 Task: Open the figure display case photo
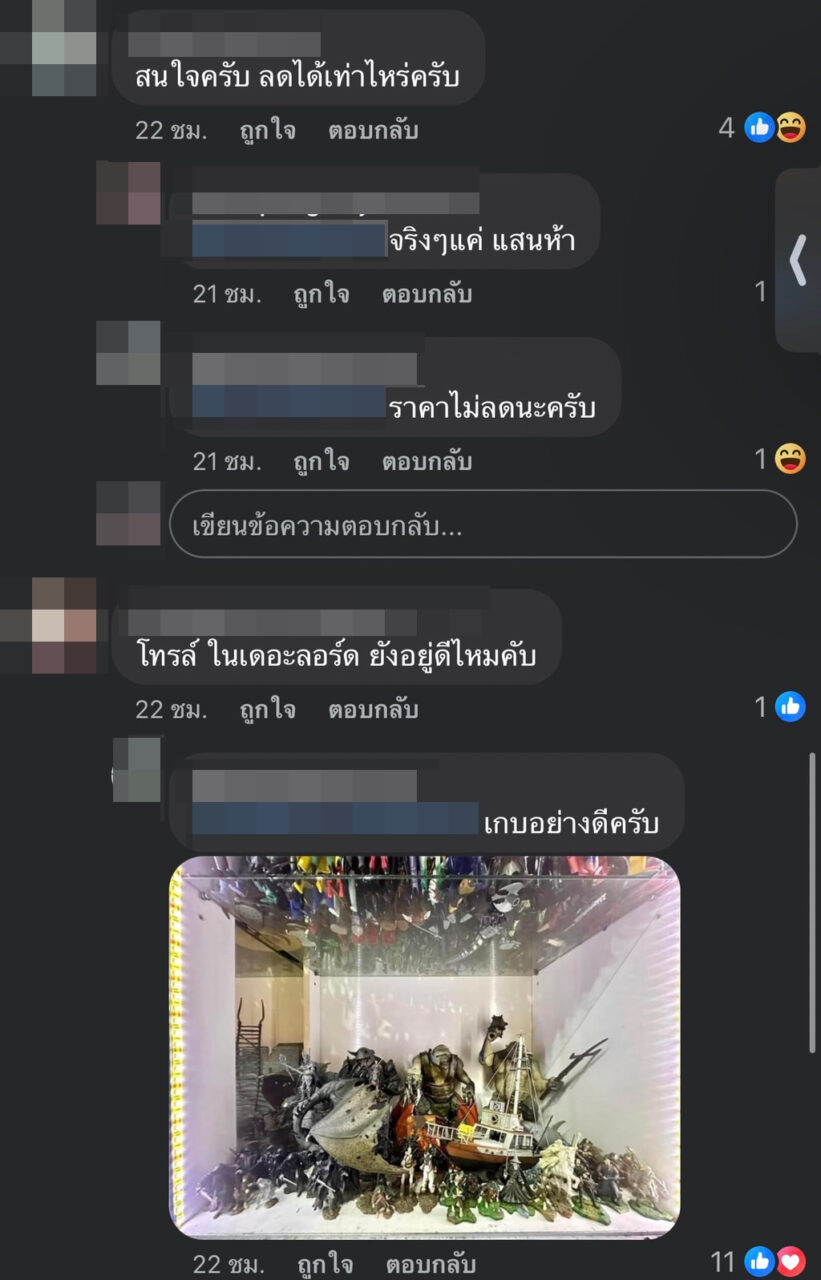pos(424,1046)
